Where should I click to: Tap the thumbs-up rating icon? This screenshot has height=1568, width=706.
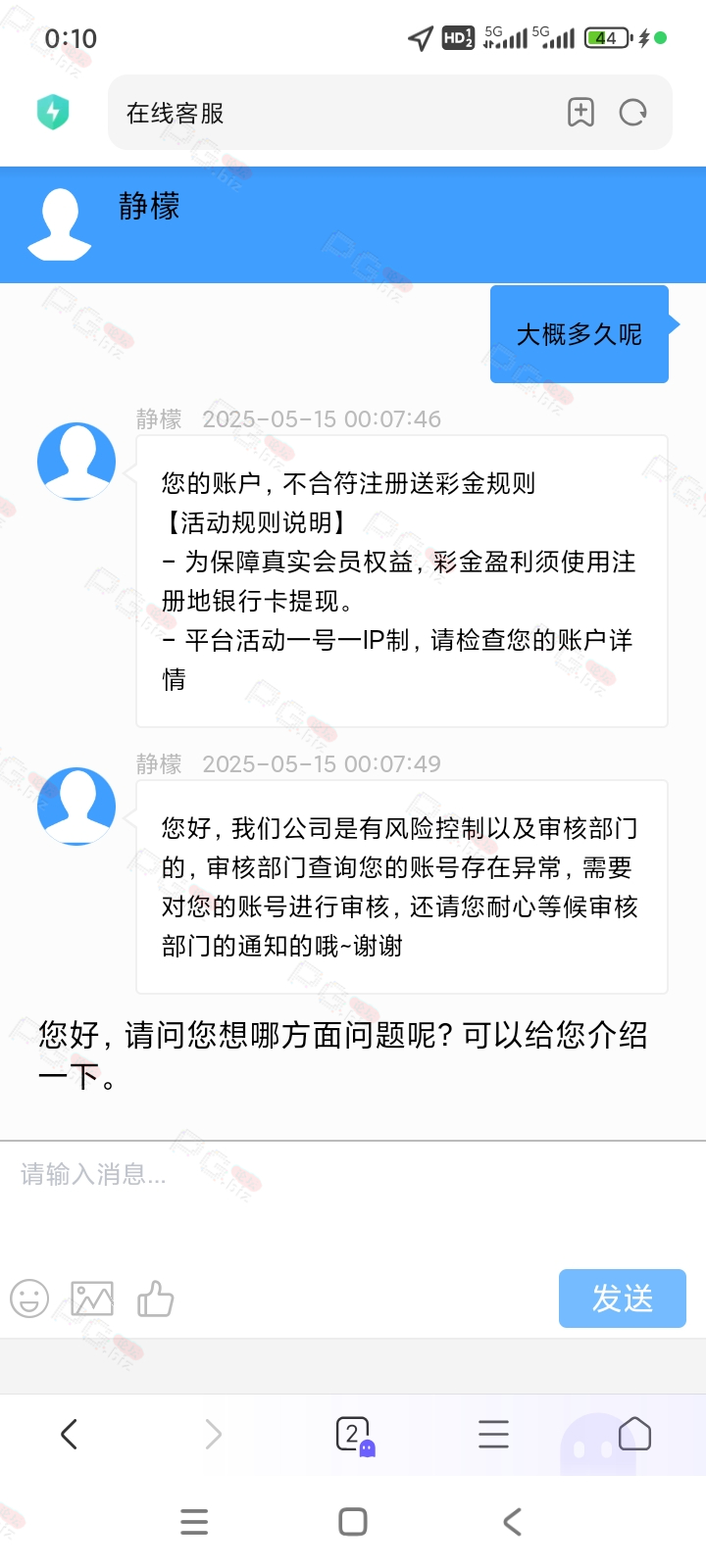coord(155,1298)
